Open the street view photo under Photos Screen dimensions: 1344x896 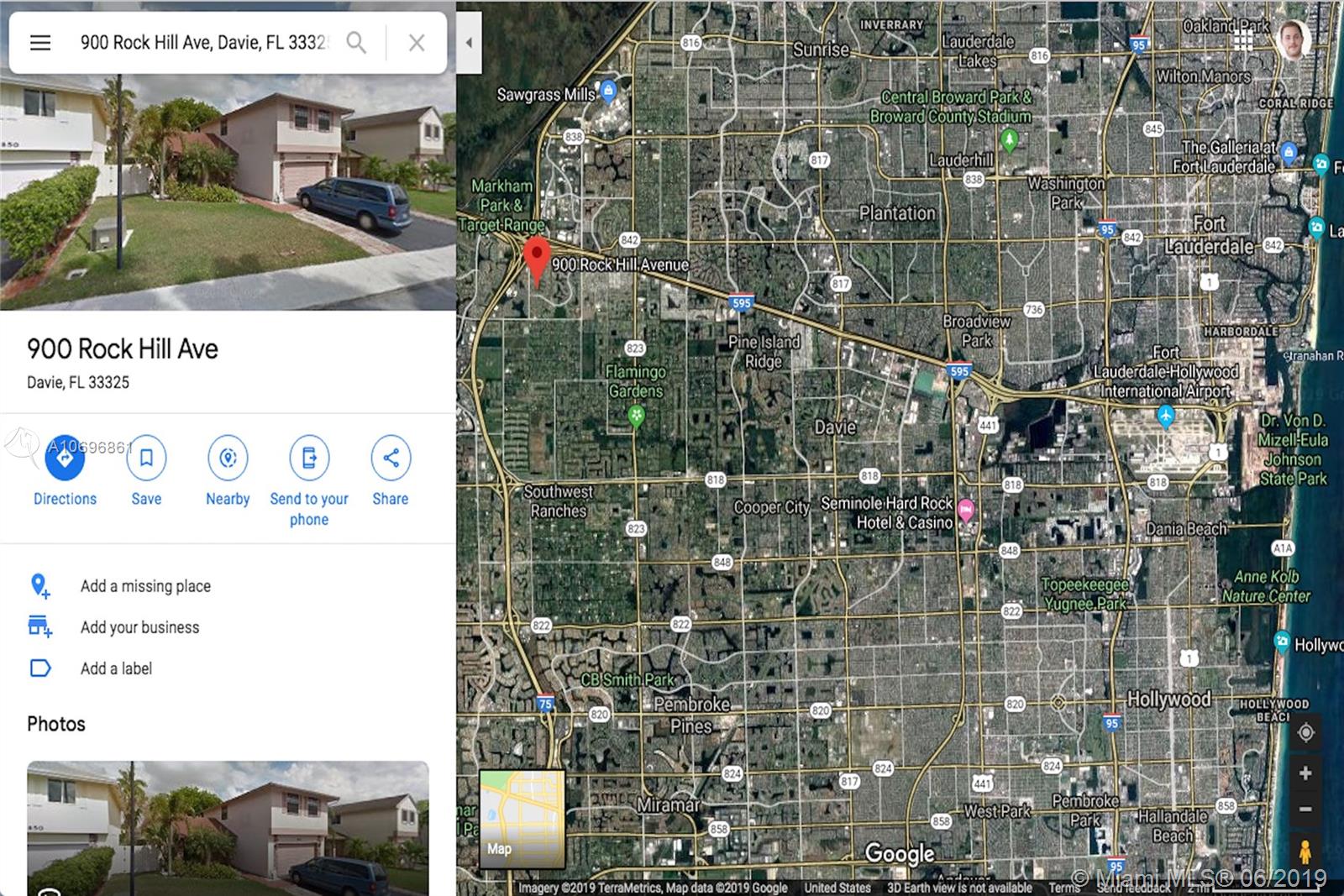point(228,827)
